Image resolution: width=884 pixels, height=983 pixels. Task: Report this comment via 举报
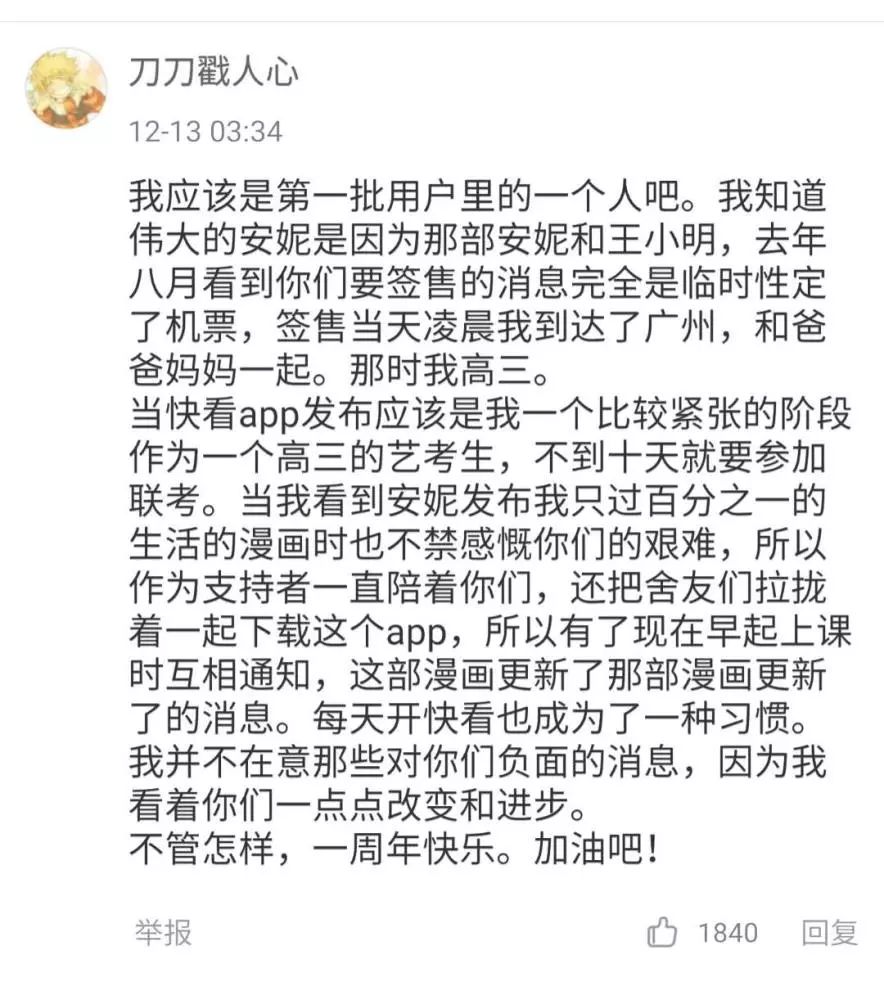tap(163, 933)
